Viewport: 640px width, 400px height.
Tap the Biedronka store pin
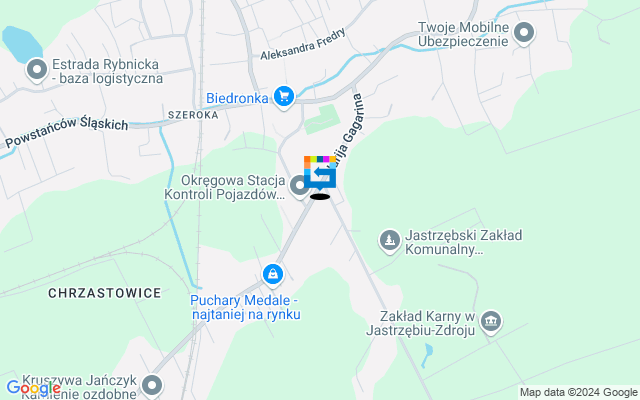point(285,96)
